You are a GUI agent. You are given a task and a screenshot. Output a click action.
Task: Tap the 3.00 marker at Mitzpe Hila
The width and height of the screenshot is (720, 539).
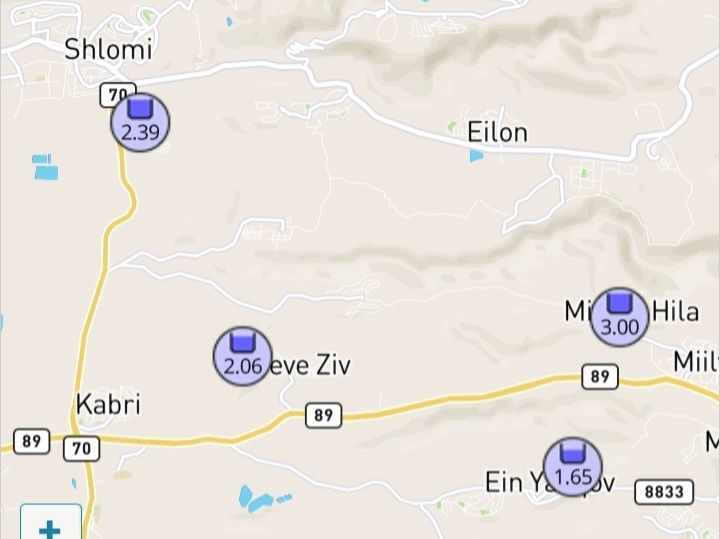[x=619, y=316]
